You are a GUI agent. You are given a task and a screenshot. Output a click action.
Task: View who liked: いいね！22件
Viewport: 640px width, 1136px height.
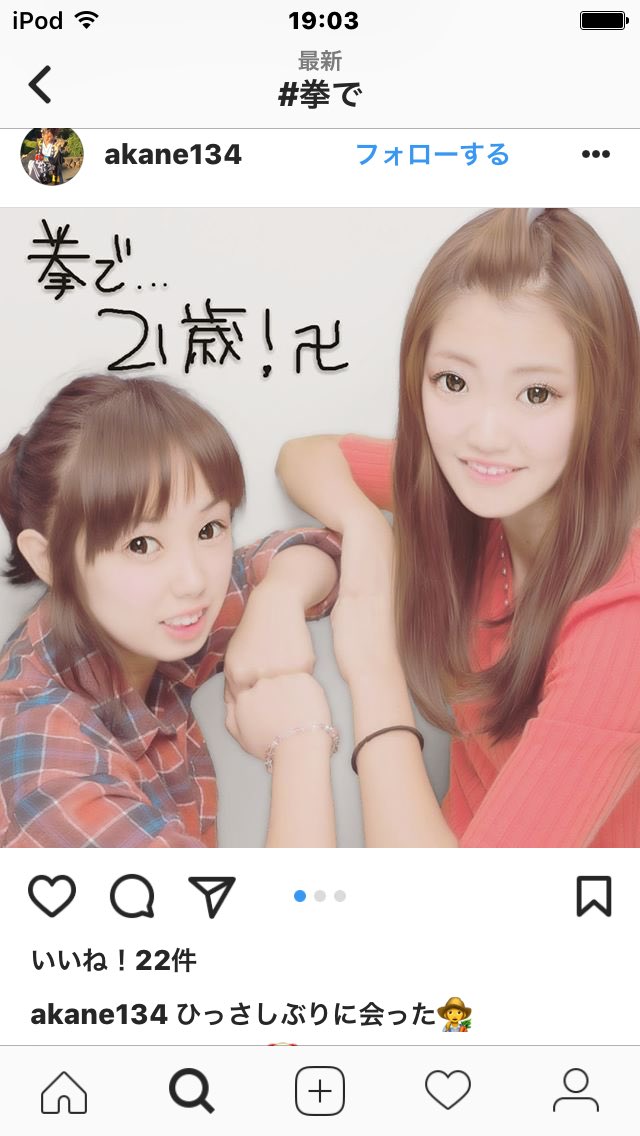pyautogui.click(x=114, y=961)
